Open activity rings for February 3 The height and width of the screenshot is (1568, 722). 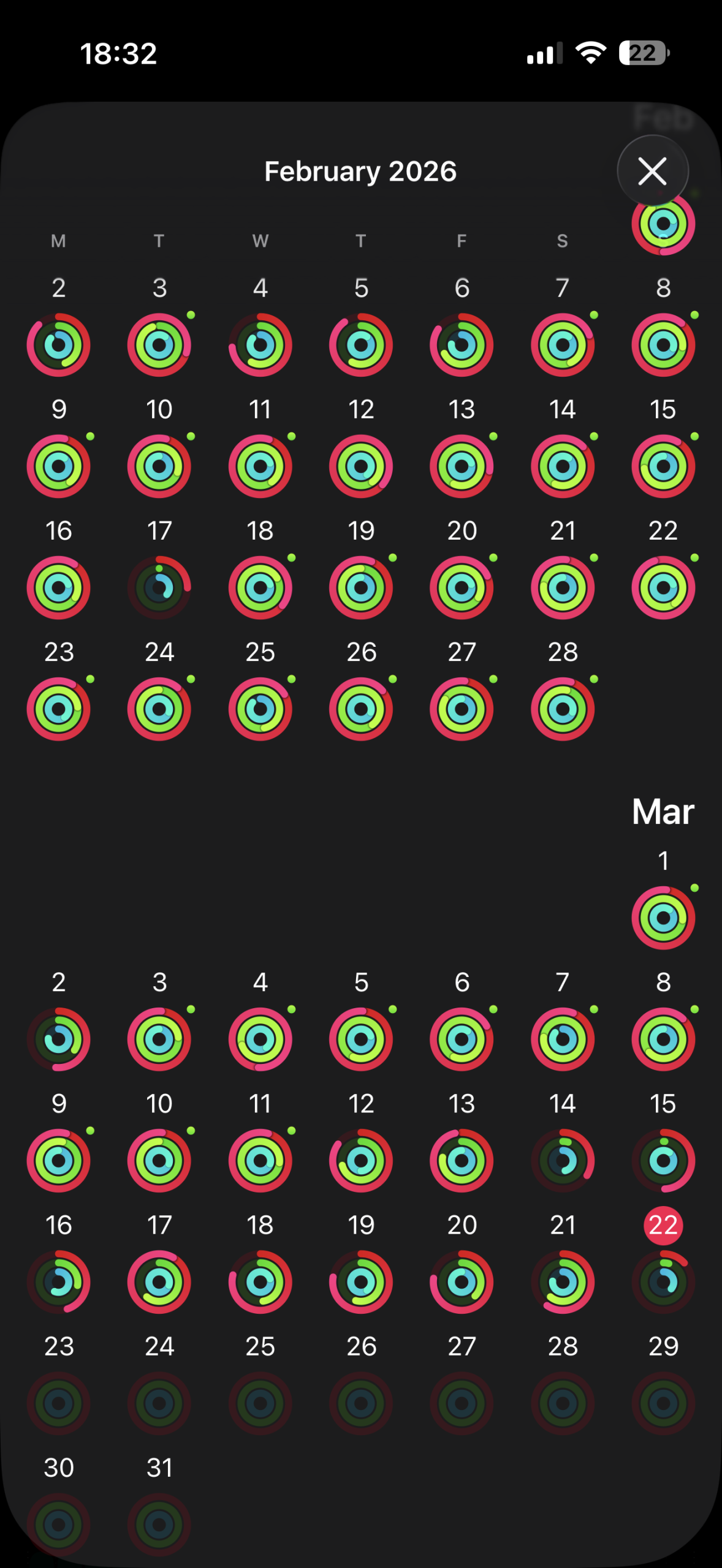tap(159, 345)
